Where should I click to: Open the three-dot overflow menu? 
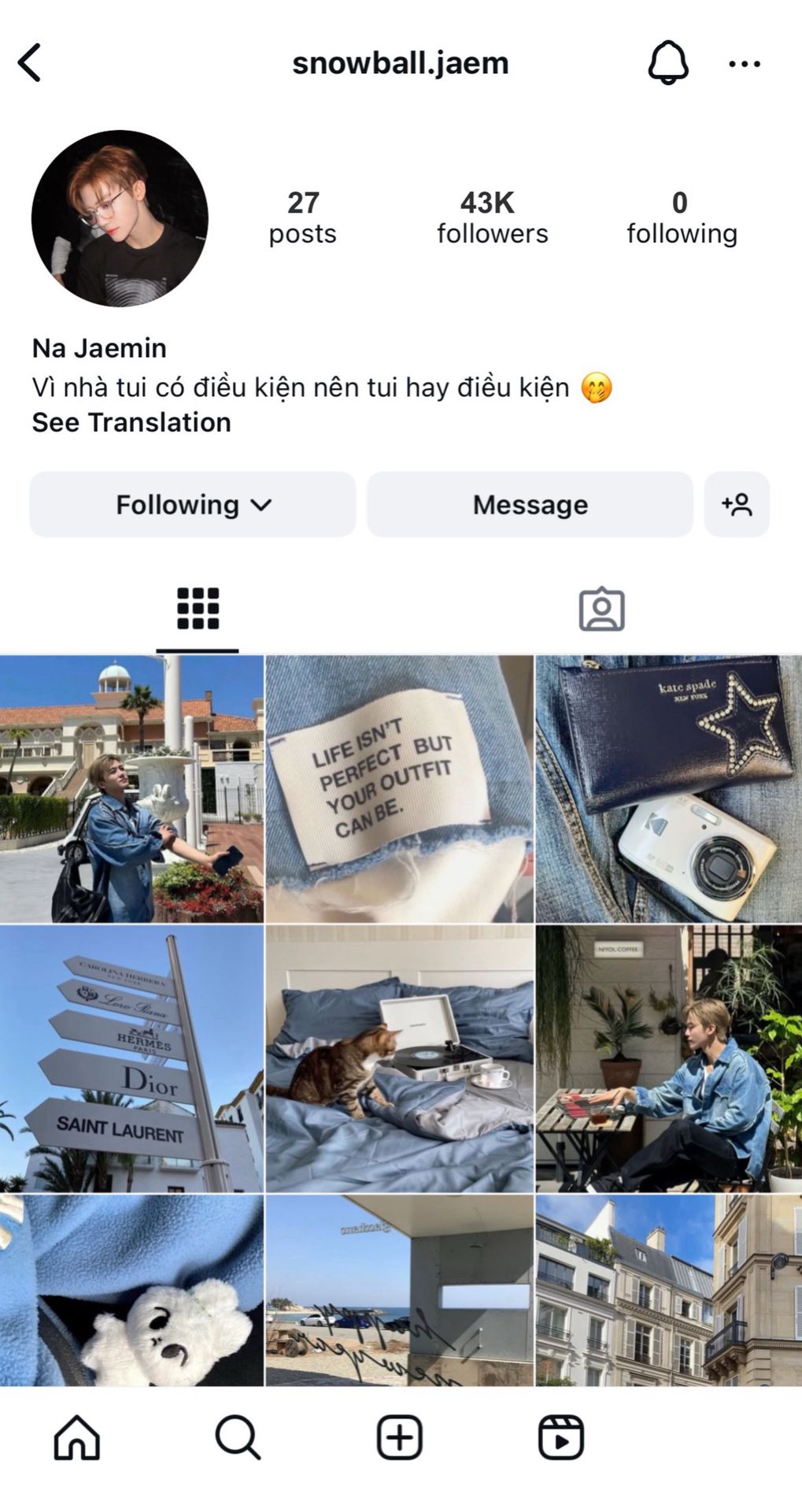pos(744,64)
